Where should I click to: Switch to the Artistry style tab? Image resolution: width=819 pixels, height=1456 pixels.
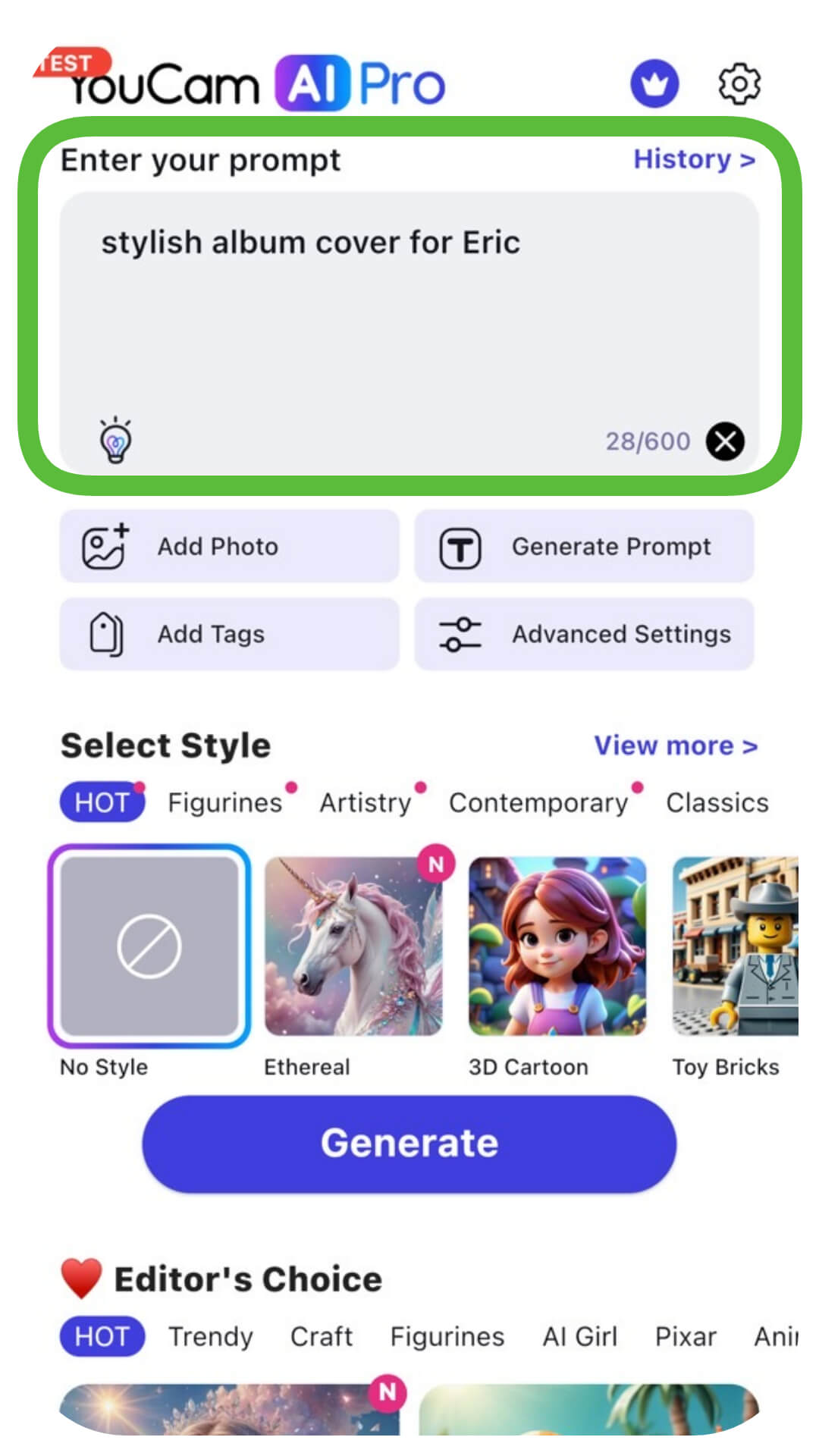coord(366,802)
